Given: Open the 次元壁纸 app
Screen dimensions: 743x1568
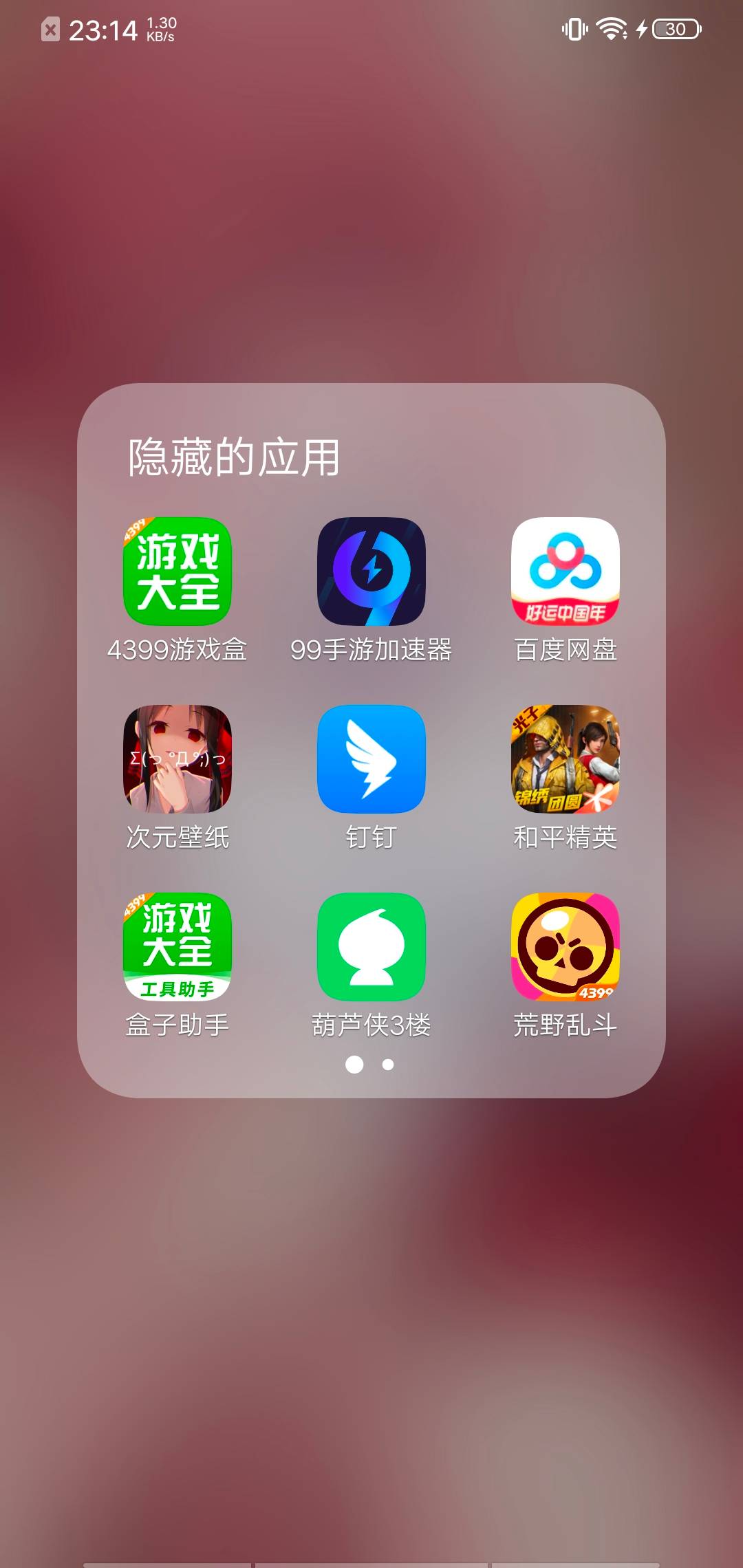Looking at the screenshot, I should coord(177,759).
